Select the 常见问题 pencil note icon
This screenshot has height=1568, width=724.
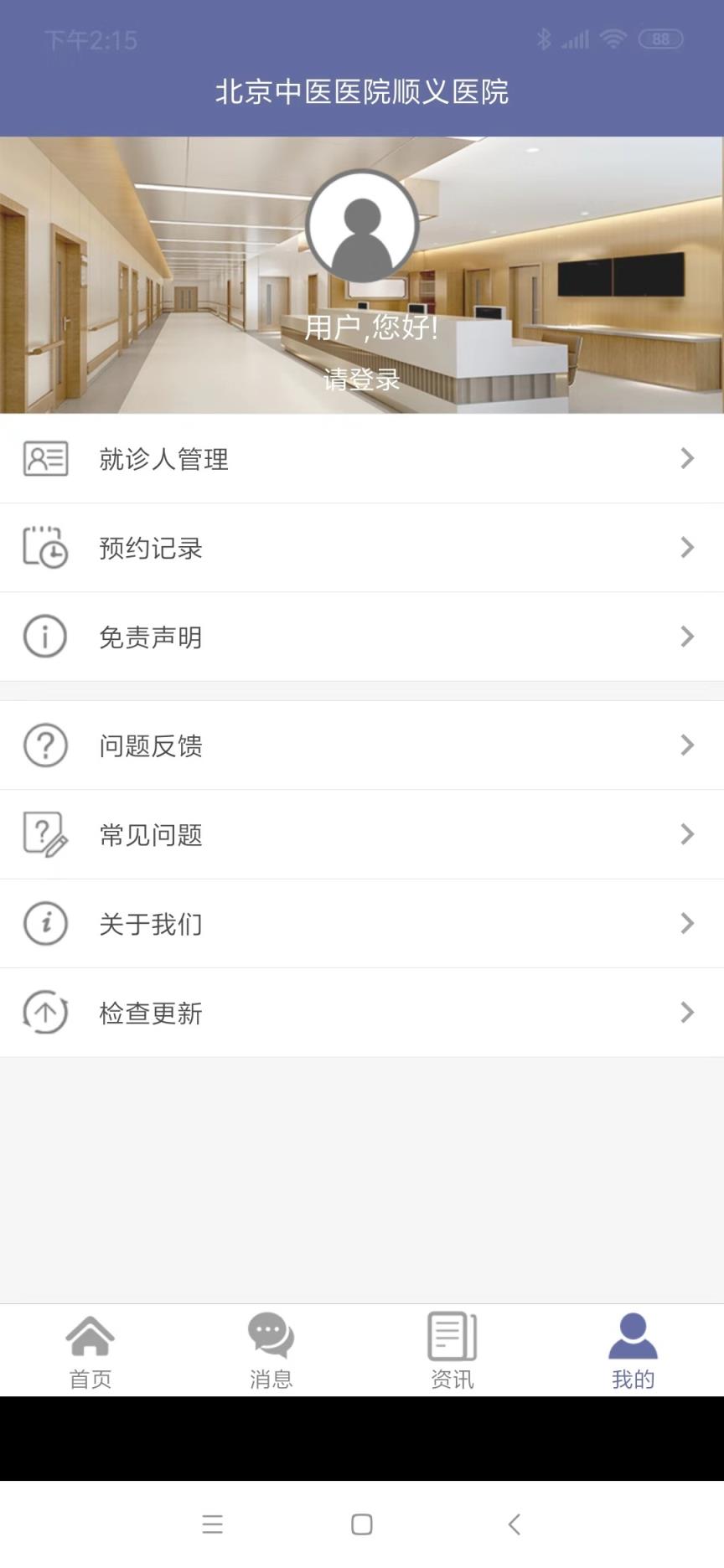point(44,834)
